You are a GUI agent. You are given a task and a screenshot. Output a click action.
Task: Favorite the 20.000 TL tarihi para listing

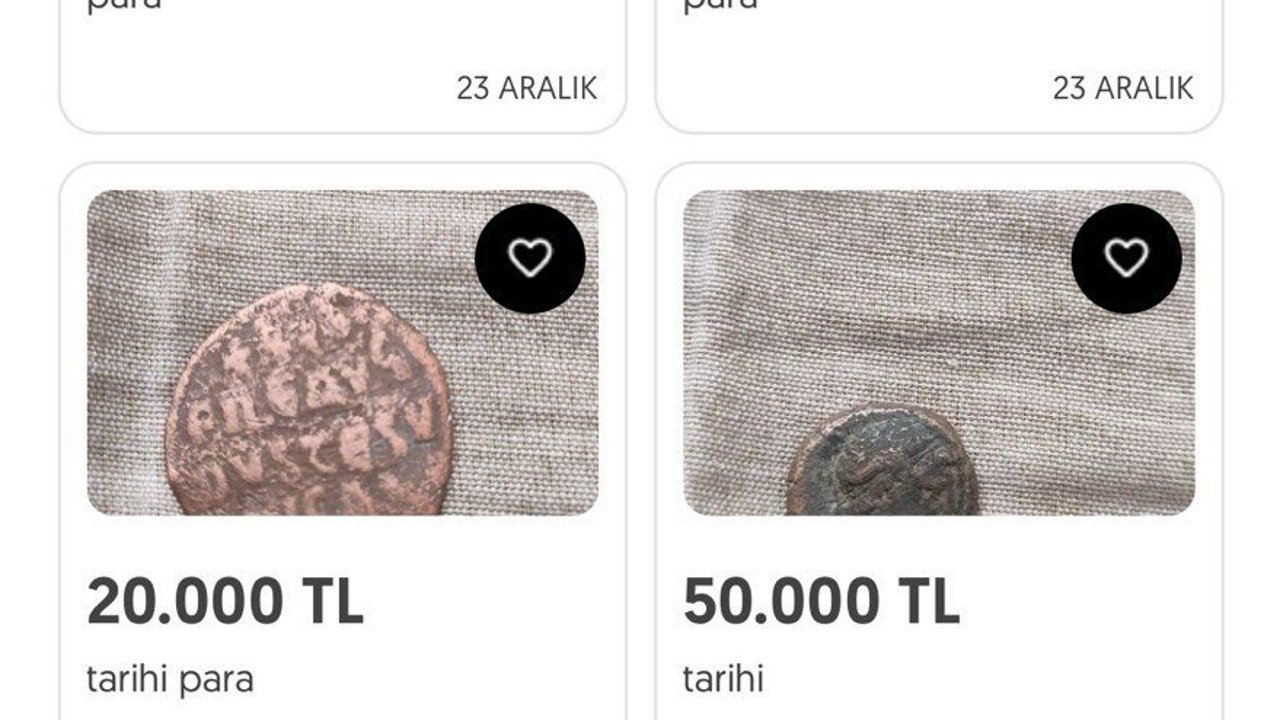[529, 258]
